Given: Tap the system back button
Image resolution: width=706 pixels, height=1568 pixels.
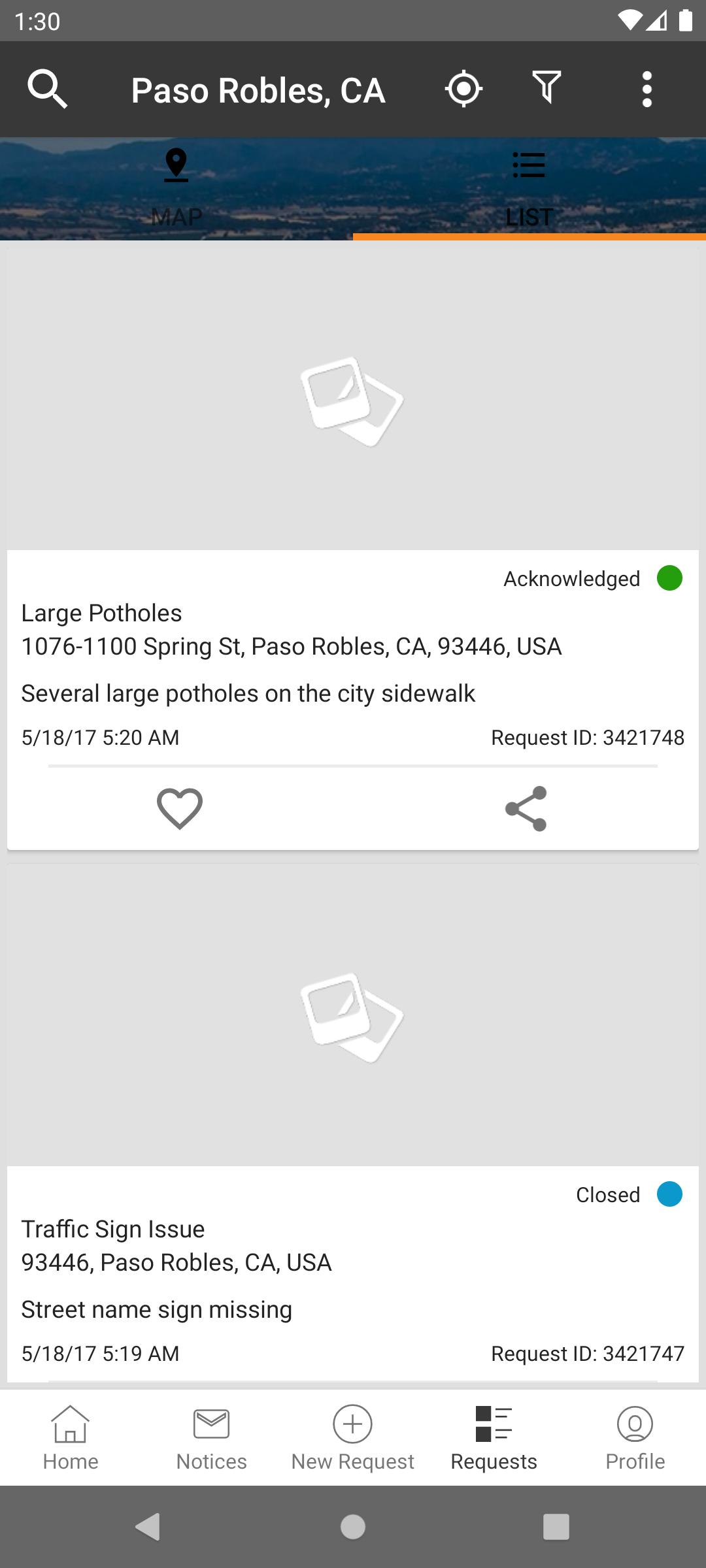Looking at the screenshot, I should pos(148,1527).
